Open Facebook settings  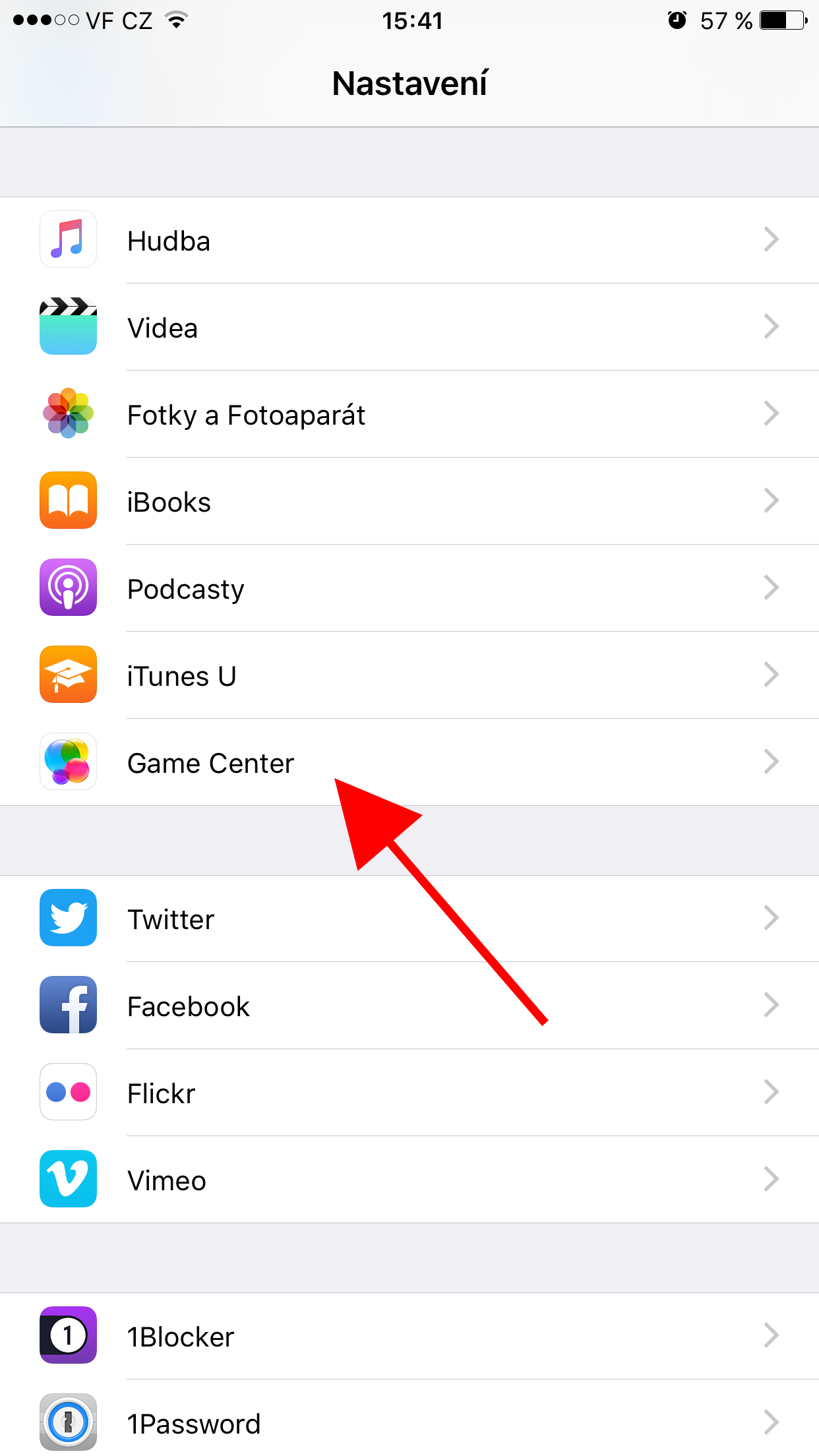tap(409, 1006)
